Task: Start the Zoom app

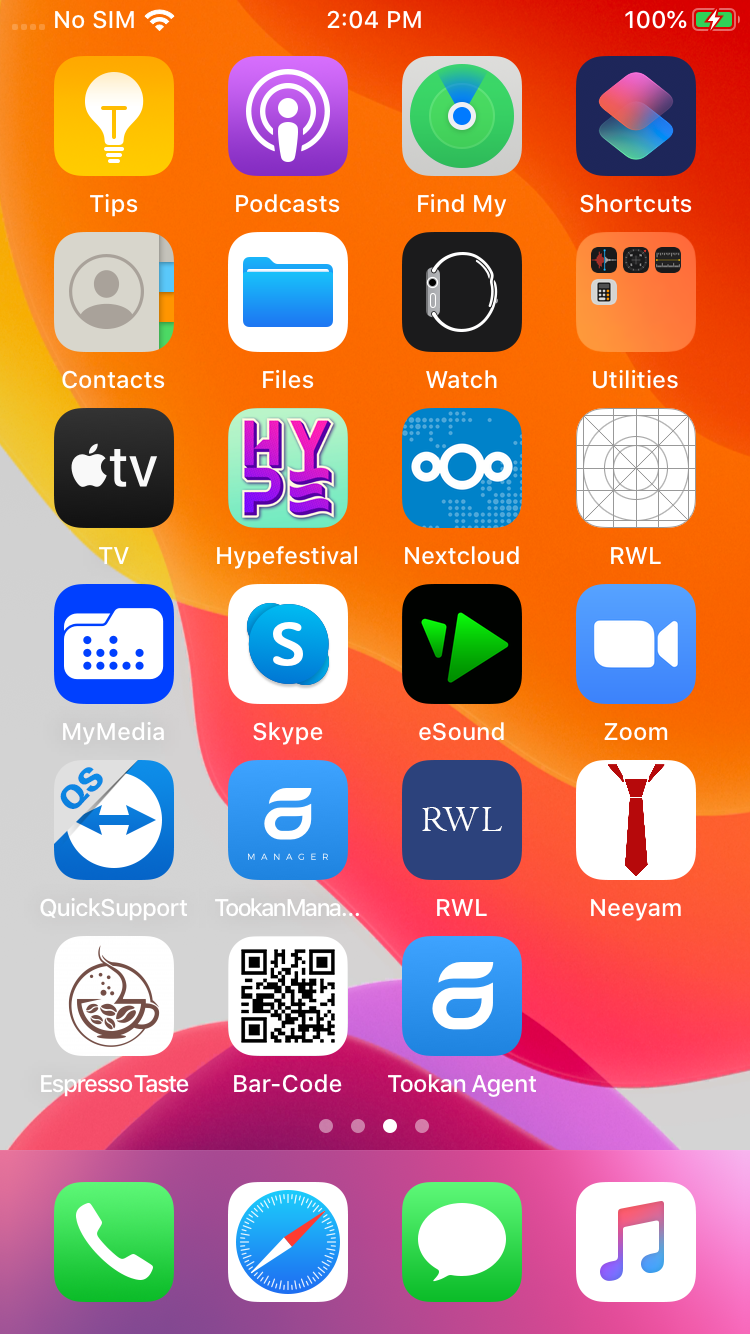Action: pyautogui.click(x=635, y=644)
